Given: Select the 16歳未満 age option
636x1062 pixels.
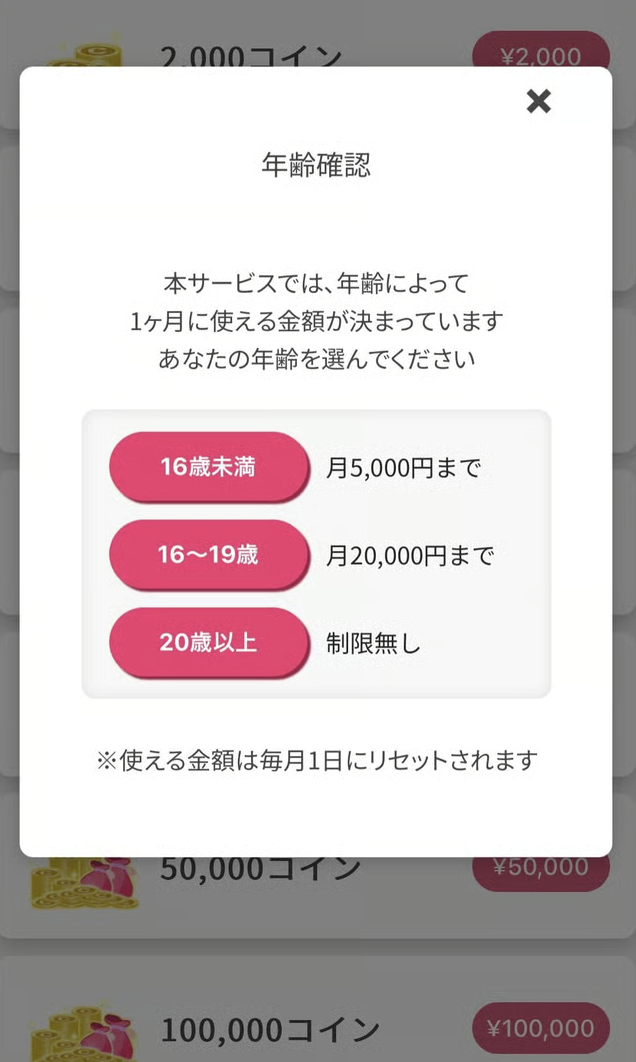Looking at the screenshot, I should (x=208, y=467).
